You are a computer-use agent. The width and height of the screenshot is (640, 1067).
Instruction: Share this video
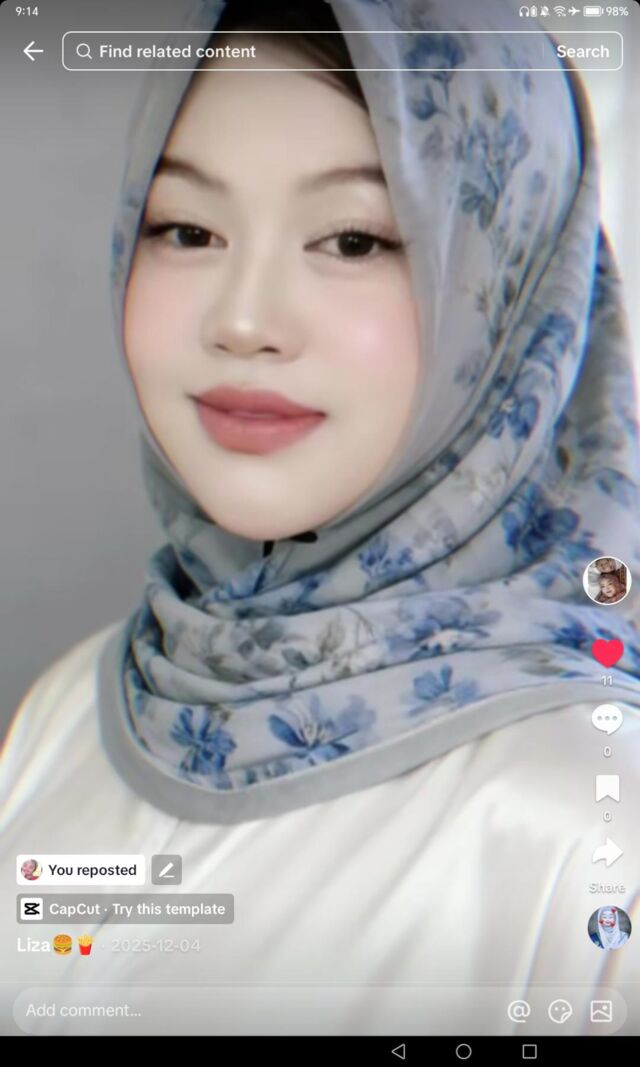607,853
